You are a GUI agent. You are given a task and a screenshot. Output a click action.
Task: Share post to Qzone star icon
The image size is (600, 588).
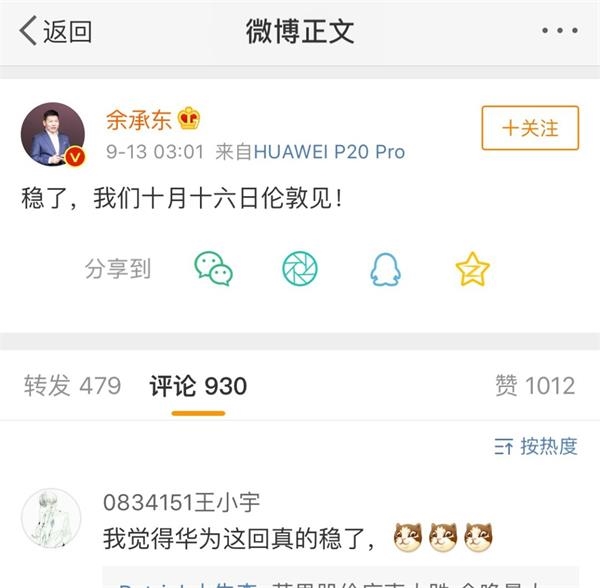472,268
